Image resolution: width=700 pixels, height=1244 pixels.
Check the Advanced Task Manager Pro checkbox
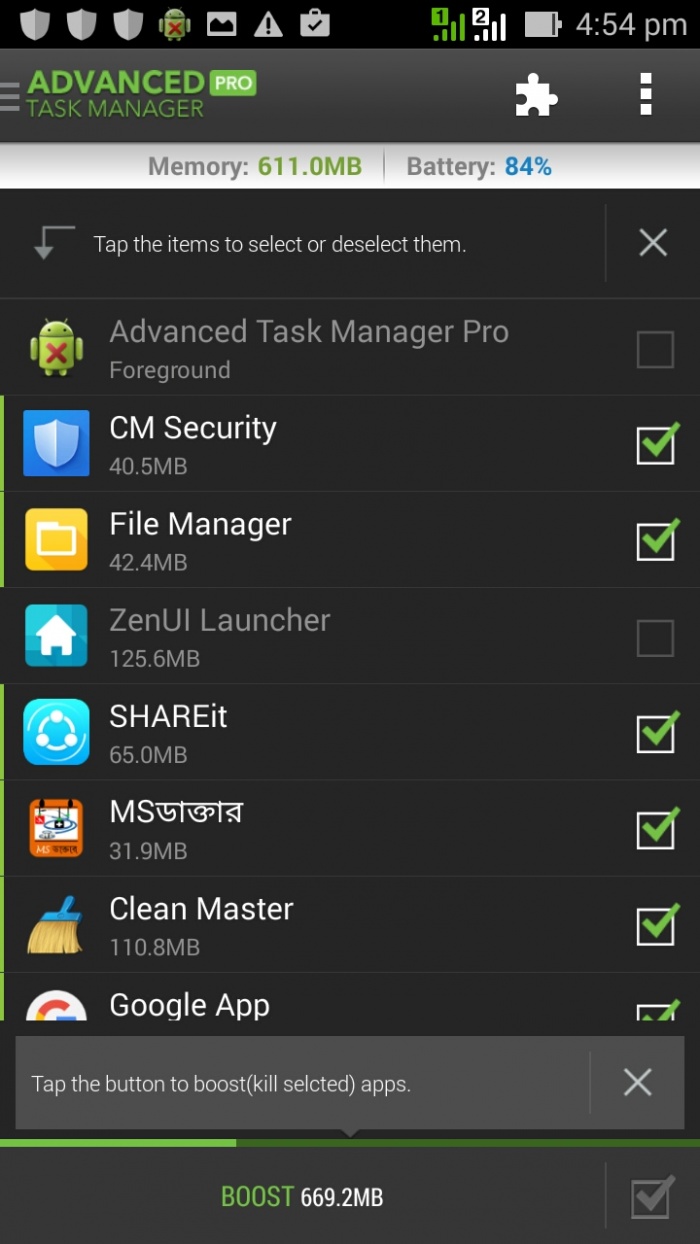point(655,349)
